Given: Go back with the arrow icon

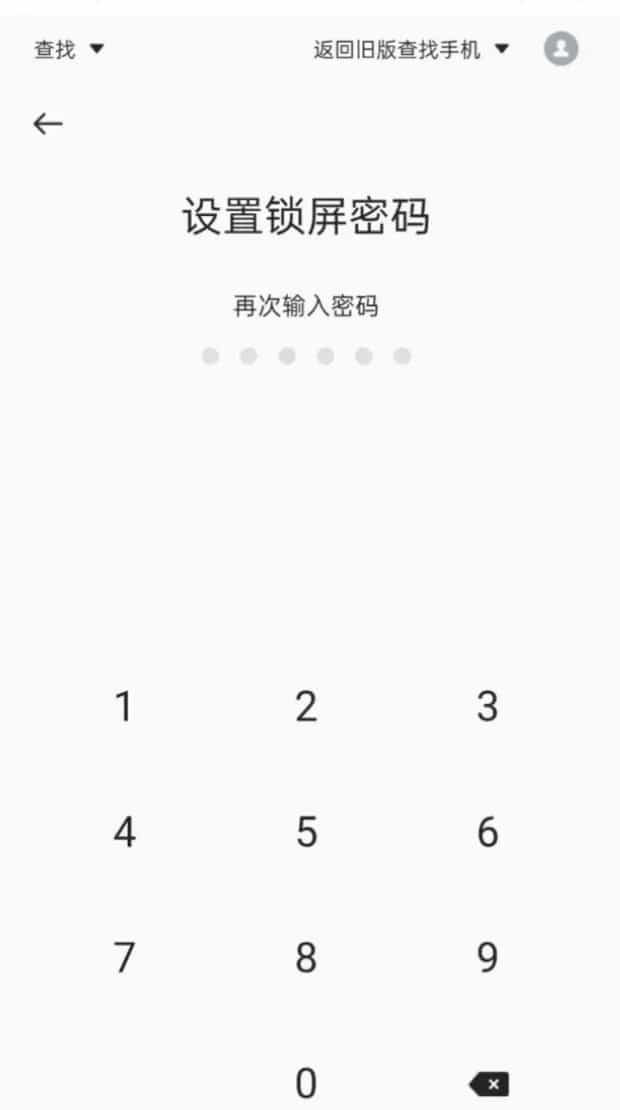Looking at the screenshot, I should tap(48, 123).
